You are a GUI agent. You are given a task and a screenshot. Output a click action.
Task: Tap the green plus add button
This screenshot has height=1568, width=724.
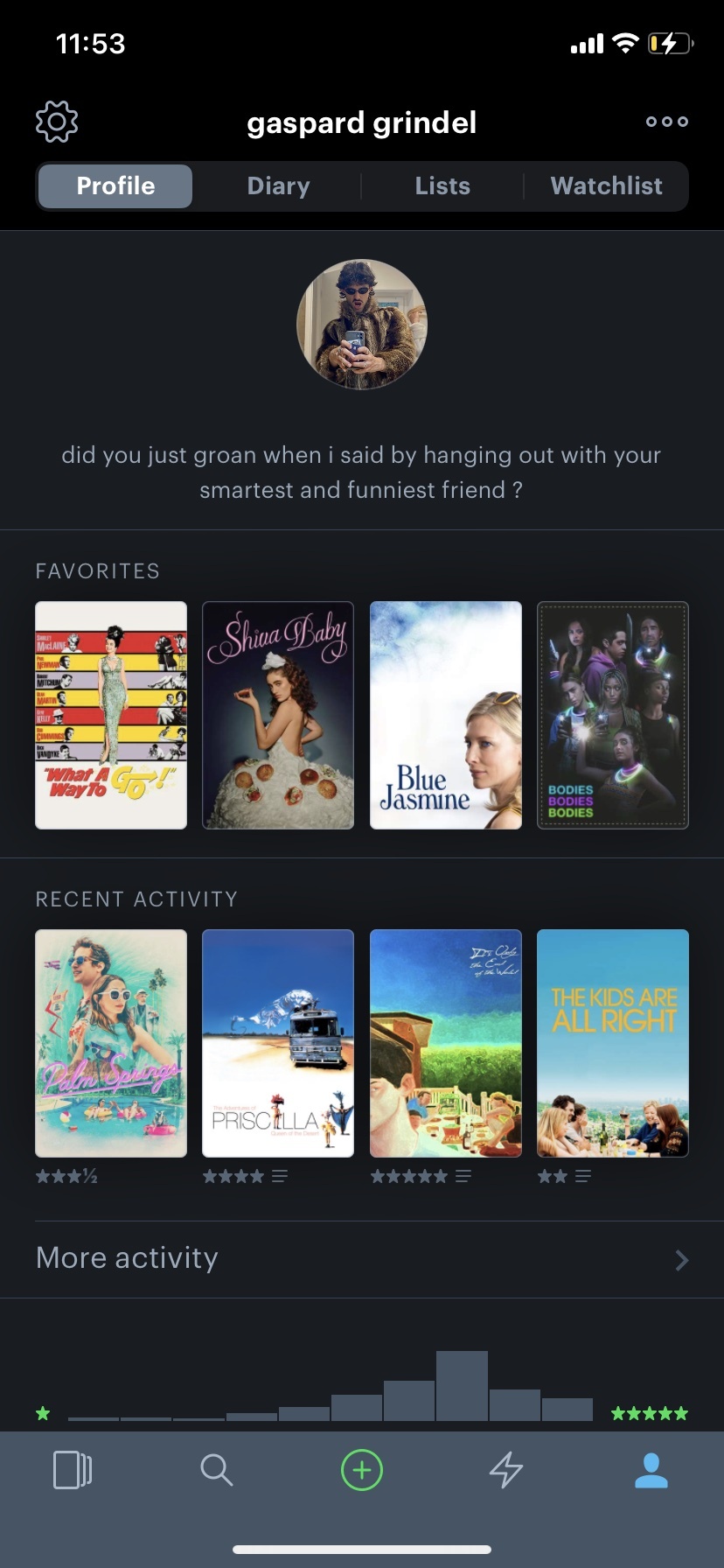pos(362,1470)
